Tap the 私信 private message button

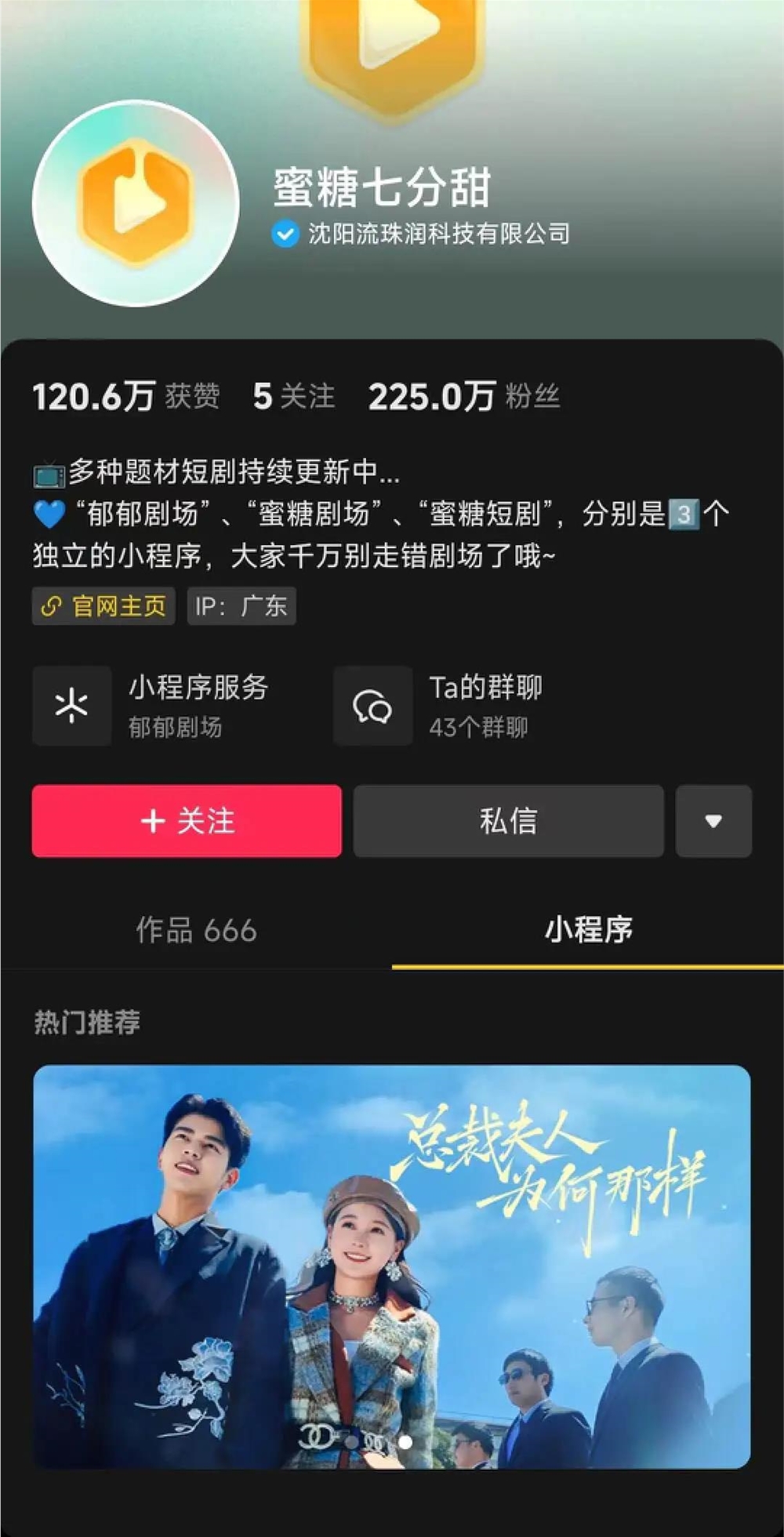508,821
